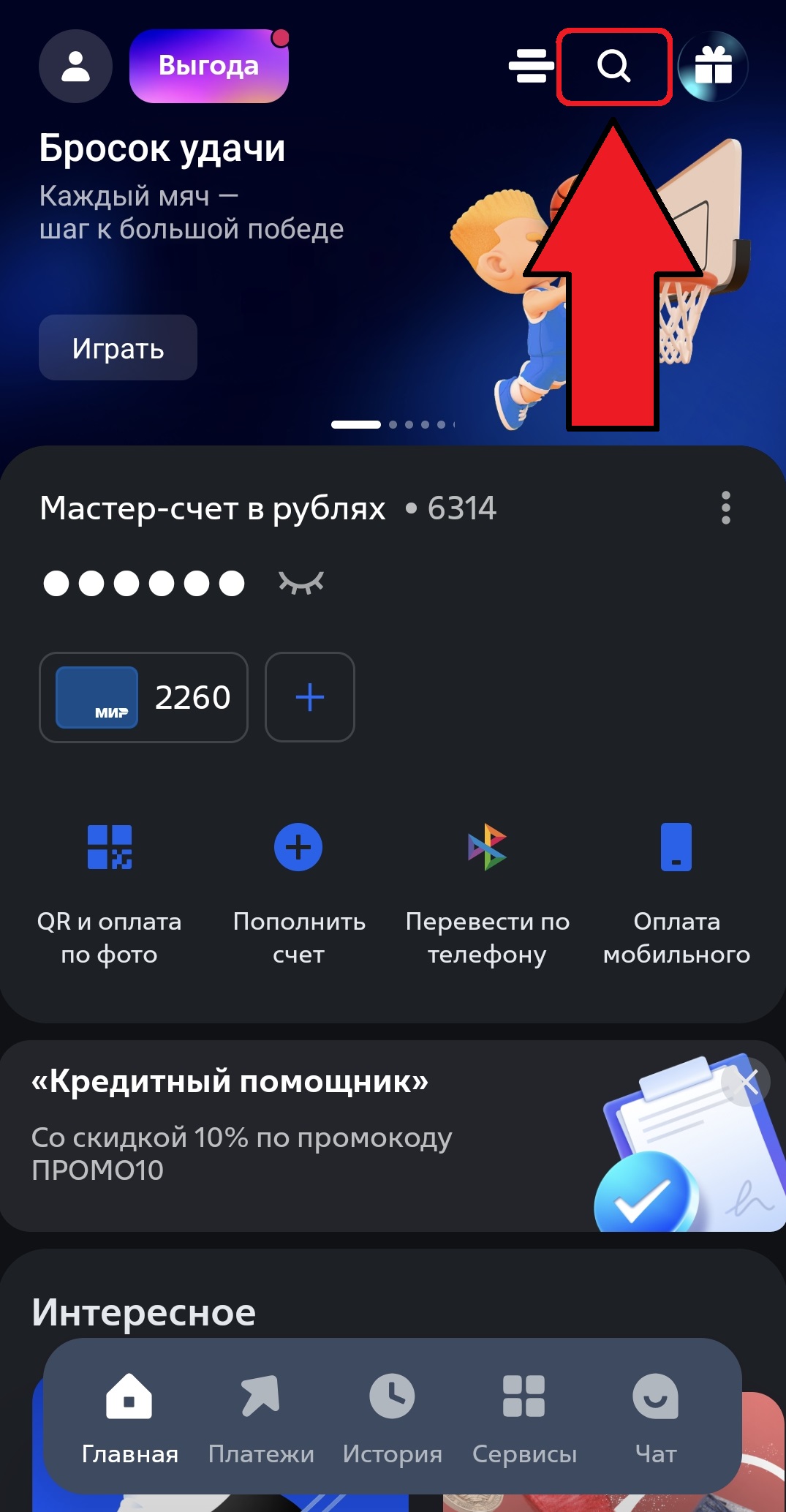This screenshot has width=786, height=1512.
Task: Select second dot of banner carousel
Action: tap(393, 423)
